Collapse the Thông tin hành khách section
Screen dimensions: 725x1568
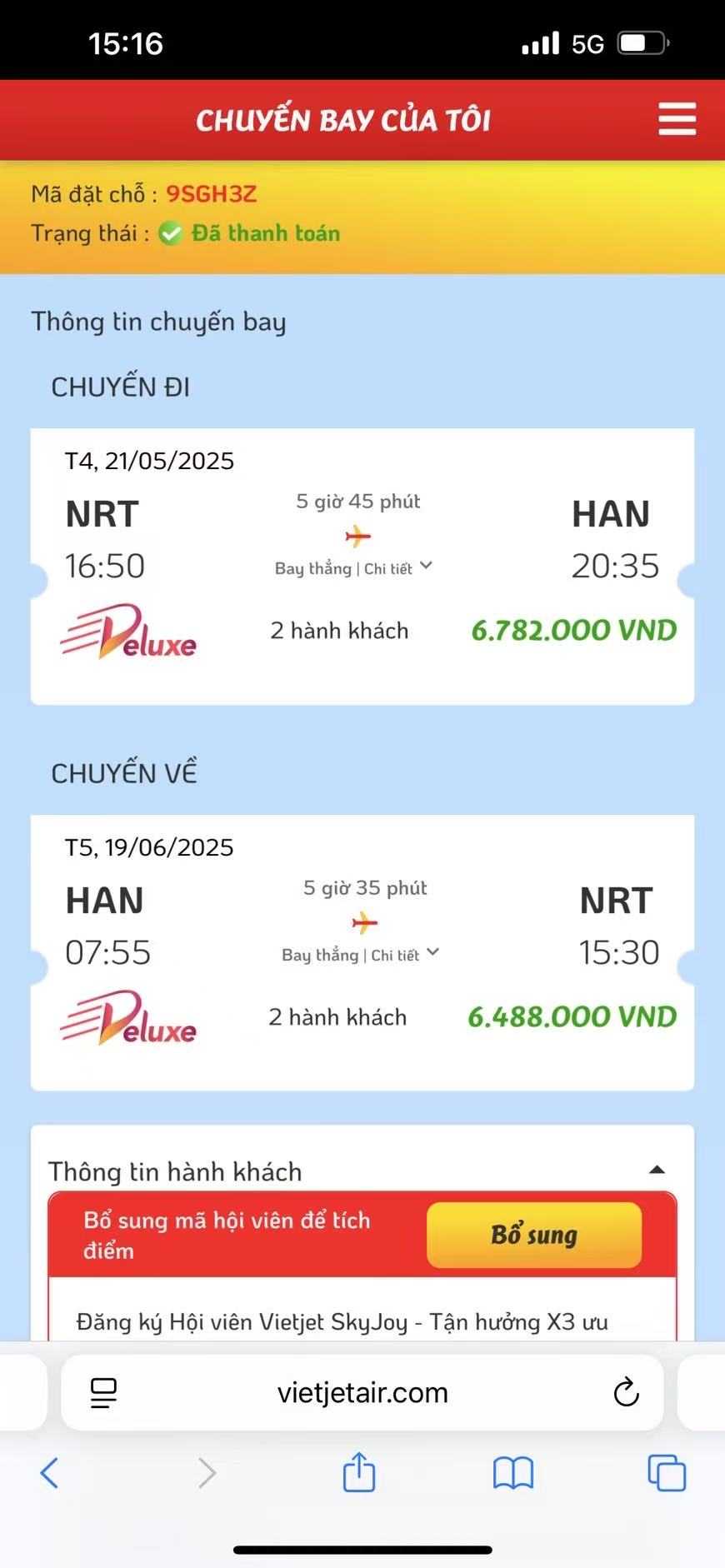pos(657,1170)
